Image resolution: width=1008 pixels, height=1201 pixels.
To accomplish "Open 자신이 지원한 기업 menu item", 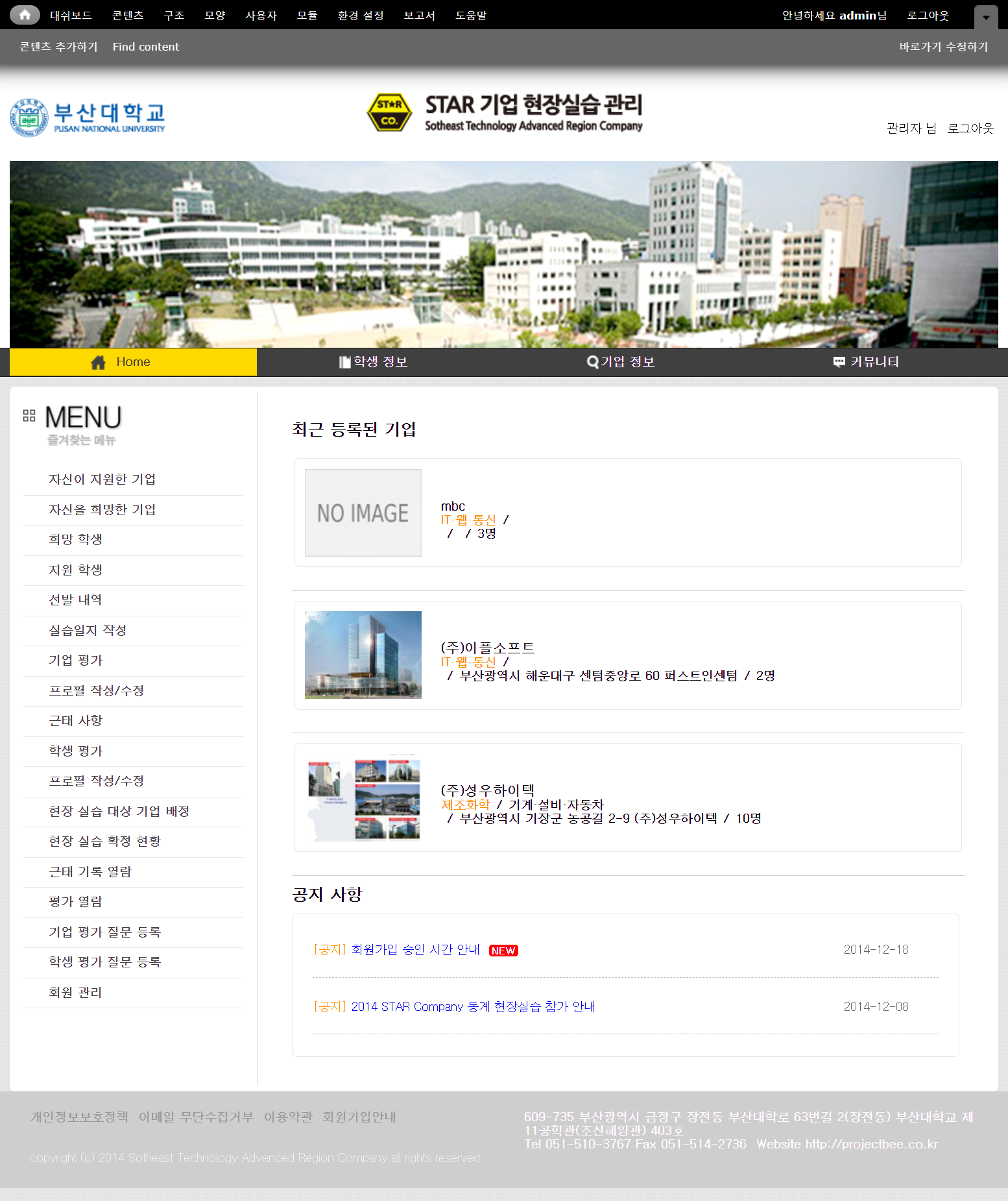I will pyautogui.click(x=102, y=479).
